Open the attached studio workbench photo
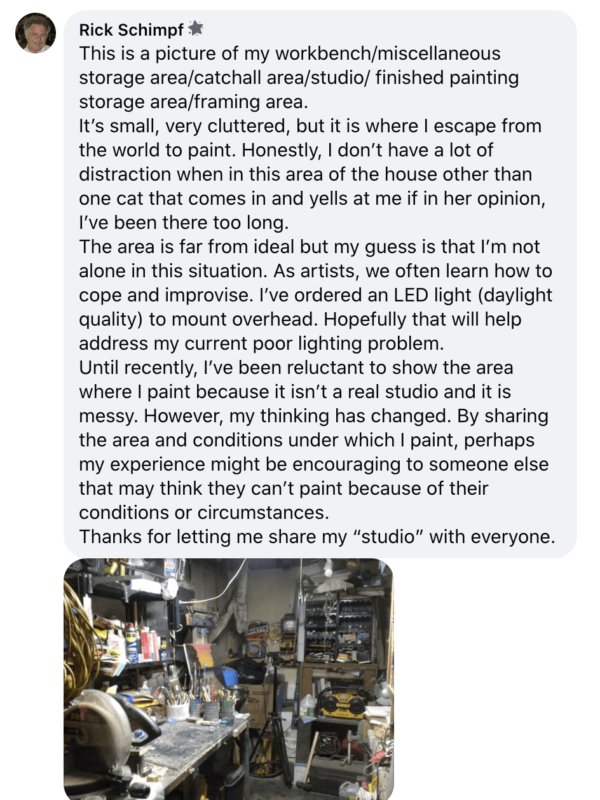This screenshot has width=600, height=800. (228, 678)
